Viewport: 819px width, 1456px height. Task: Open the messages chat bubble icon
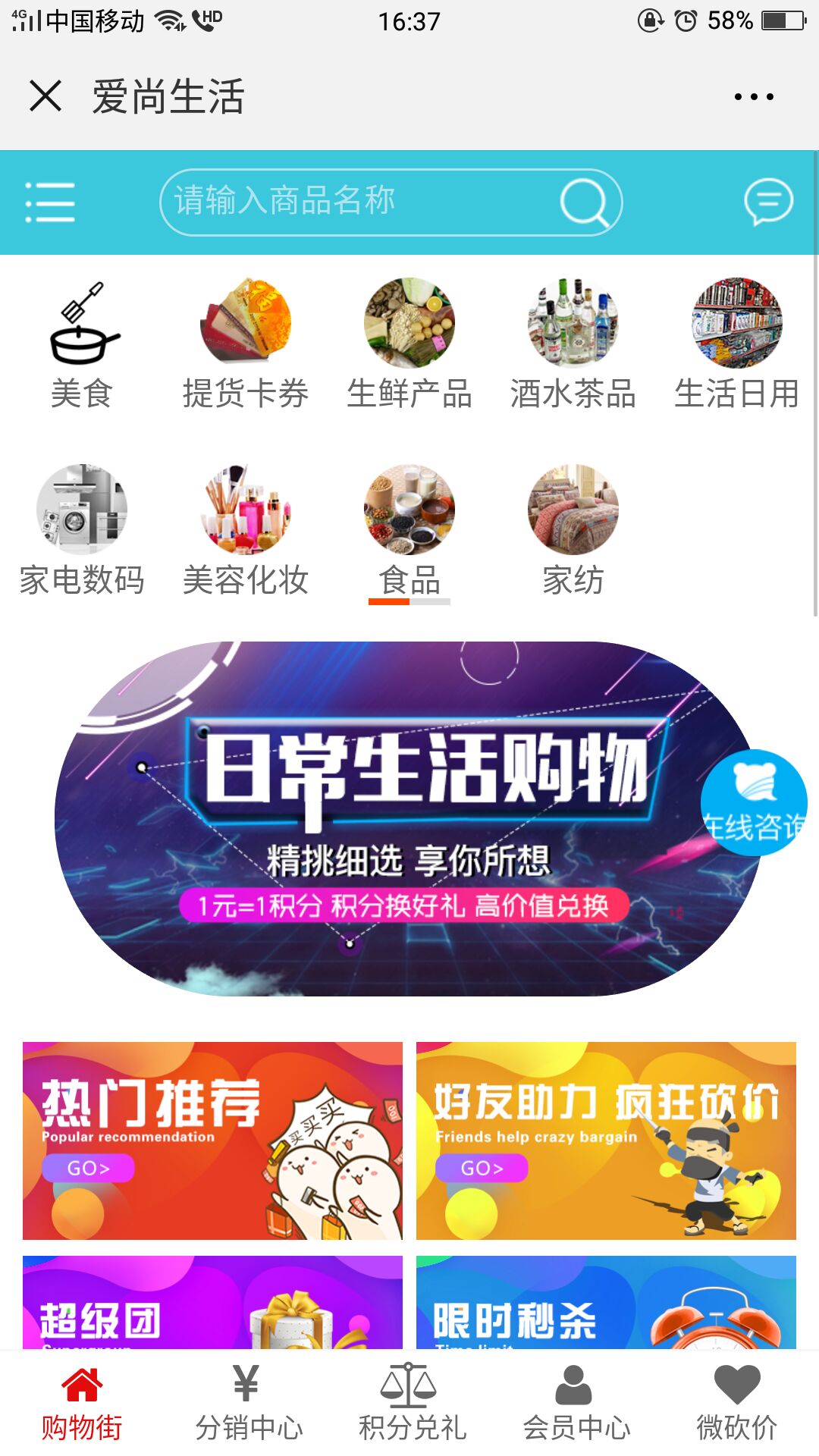point(768,202)
